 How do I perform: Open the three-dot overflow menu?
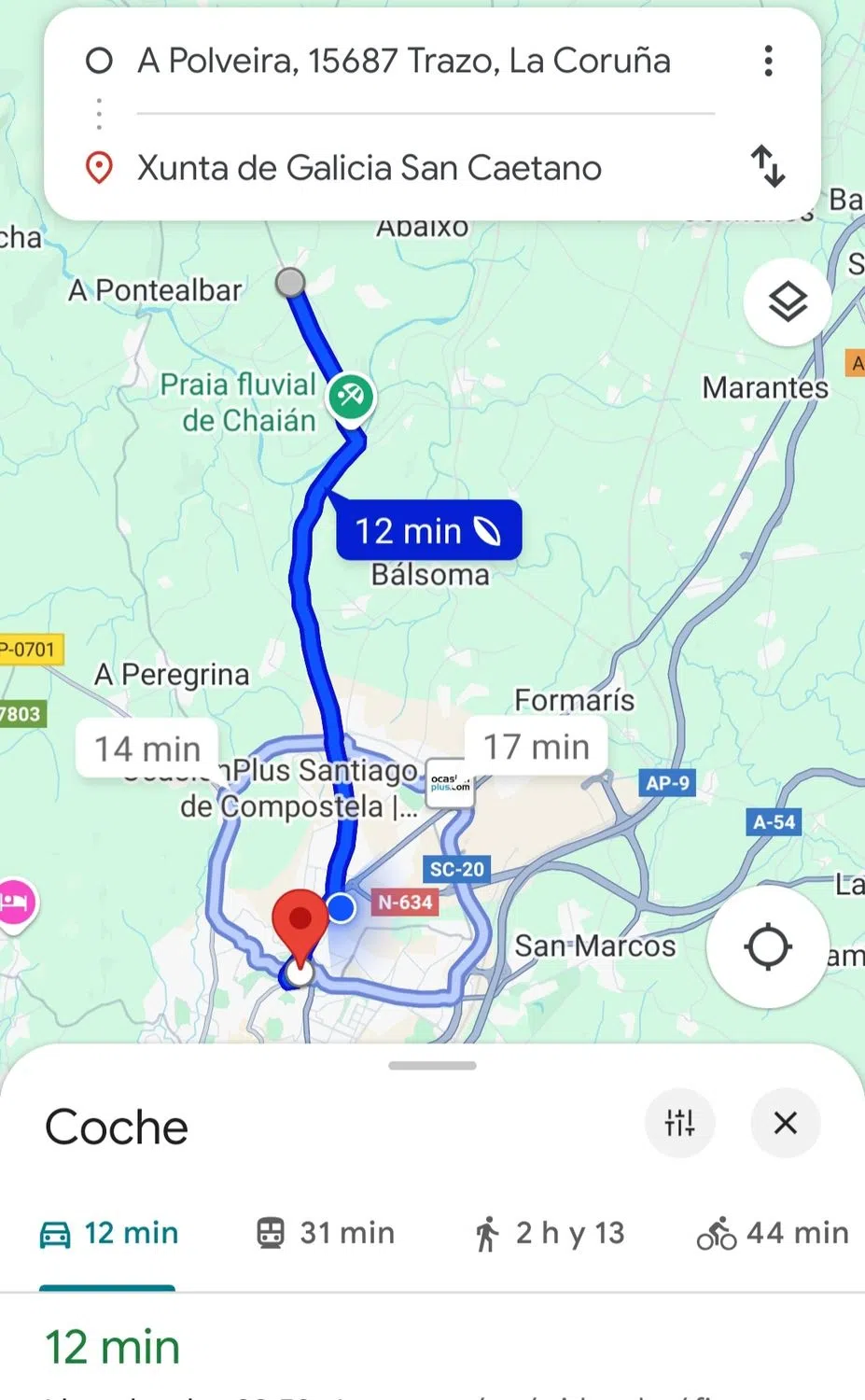[x=768, y=62]
